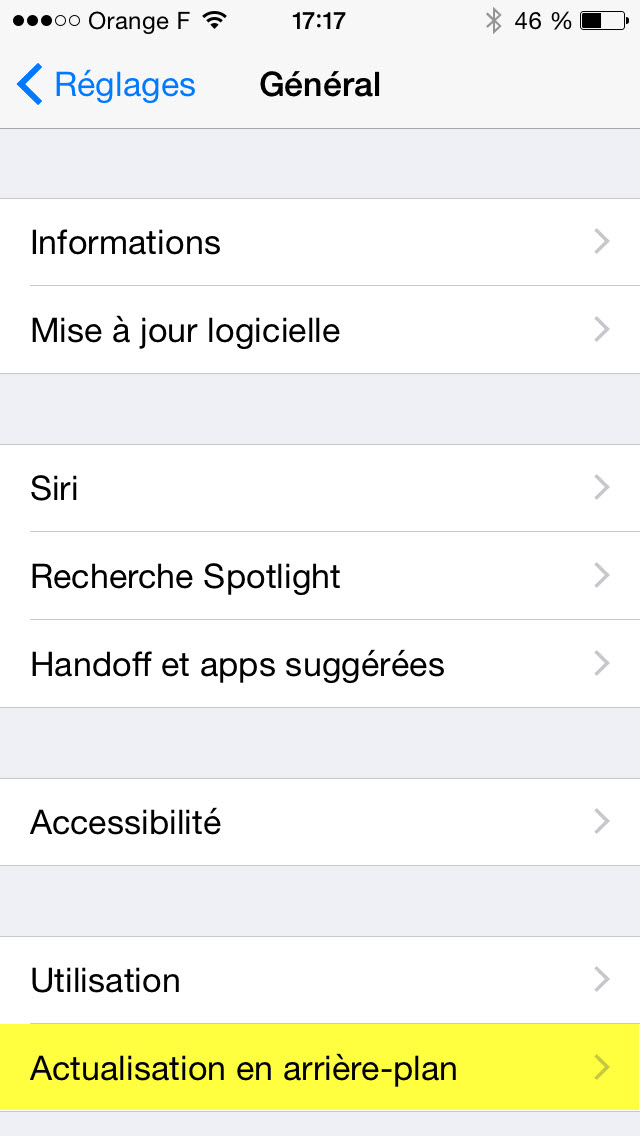This screenshot has width=640, height=1136.
Task: Select Recherche Spotlight
Action: pyautogui.click(x=320, y=576)
